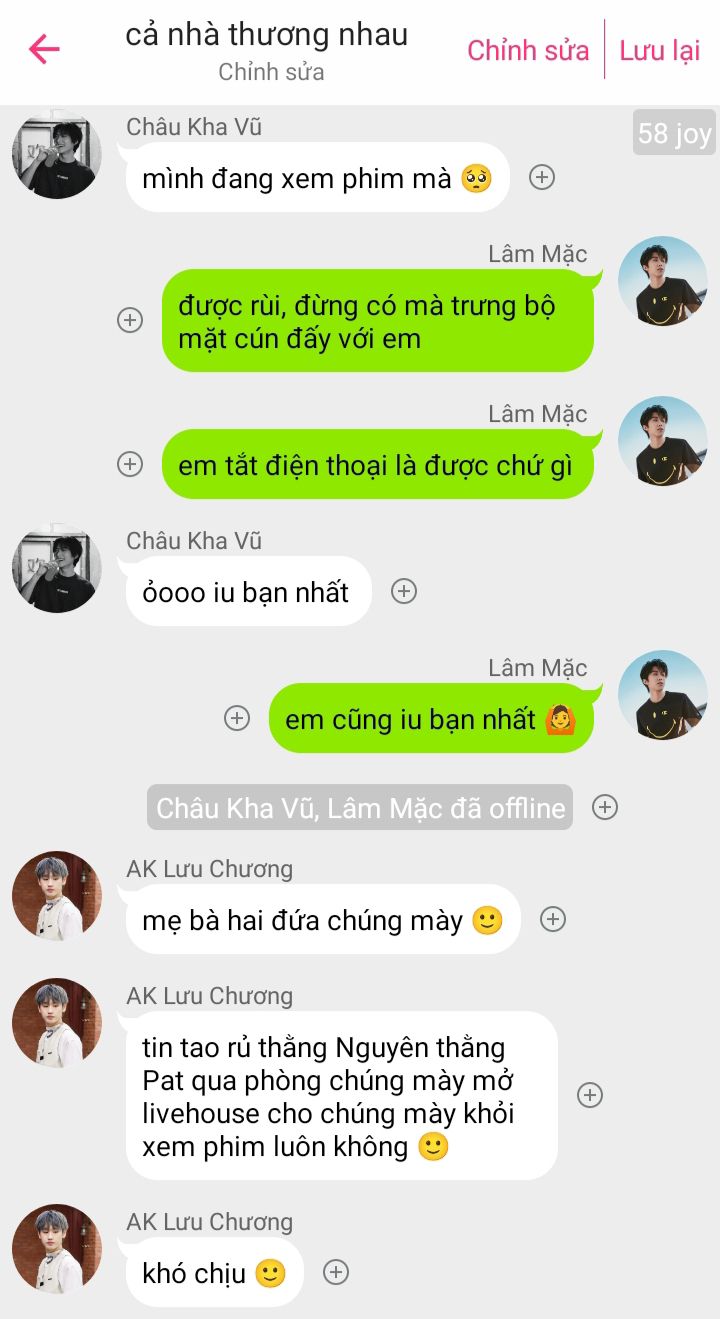
Task: Tap plus beside 'em cũng iu bạn nhất'
Action: [x=237, y=718]
